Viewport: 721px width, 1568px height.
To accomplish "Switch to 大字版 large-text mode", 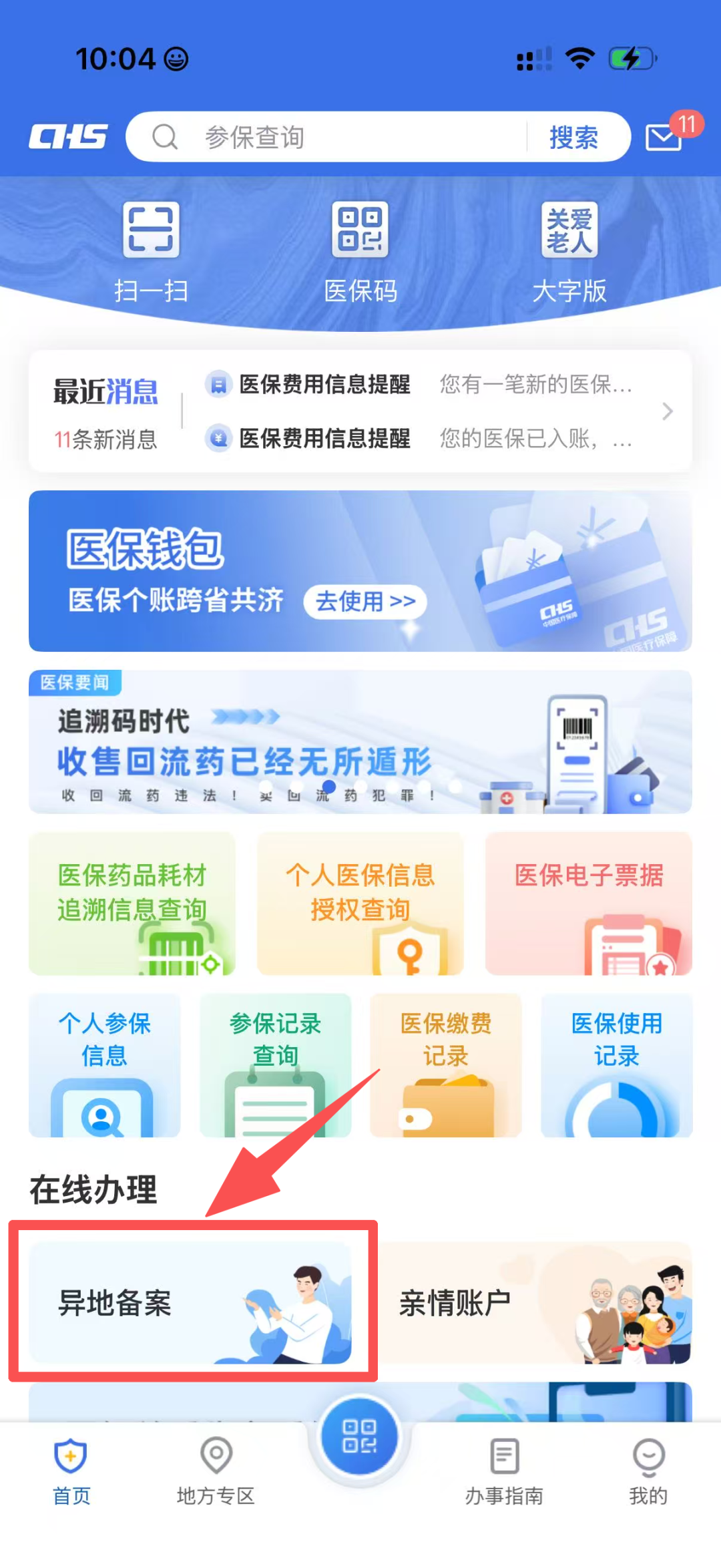I will pos(569,251).
